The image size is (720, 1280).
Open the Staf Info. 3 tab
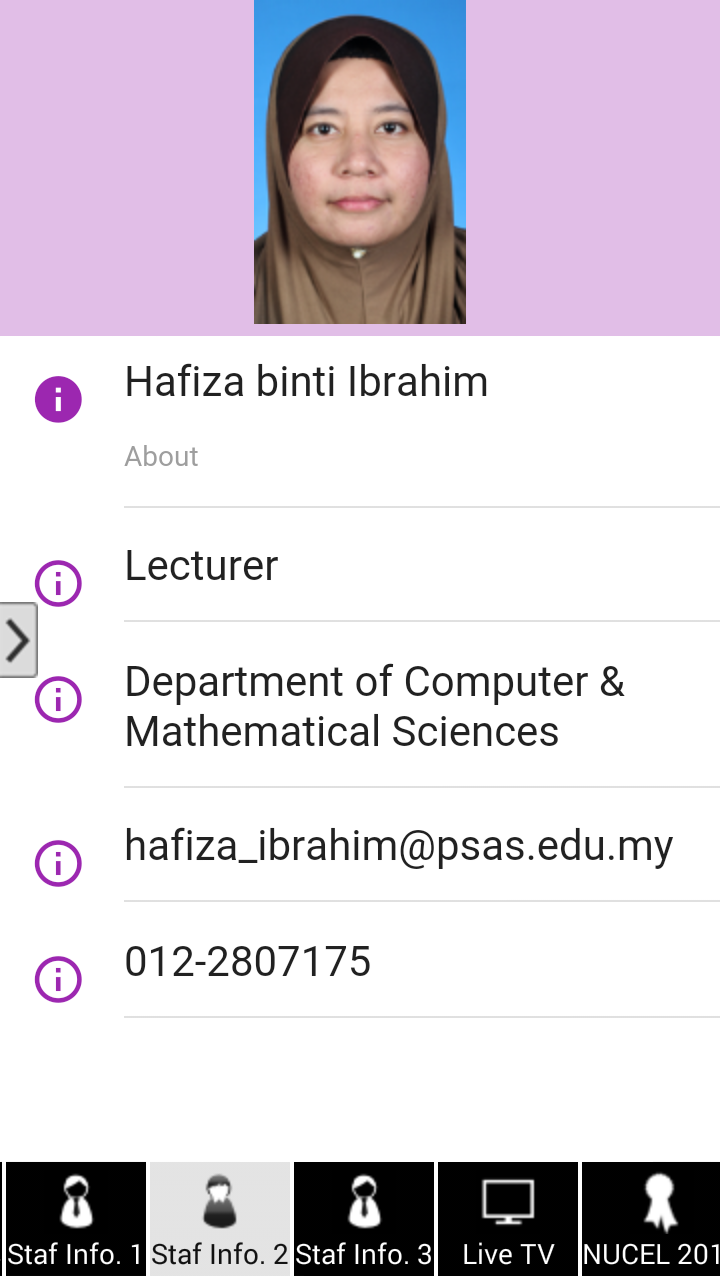[364, 1219]
